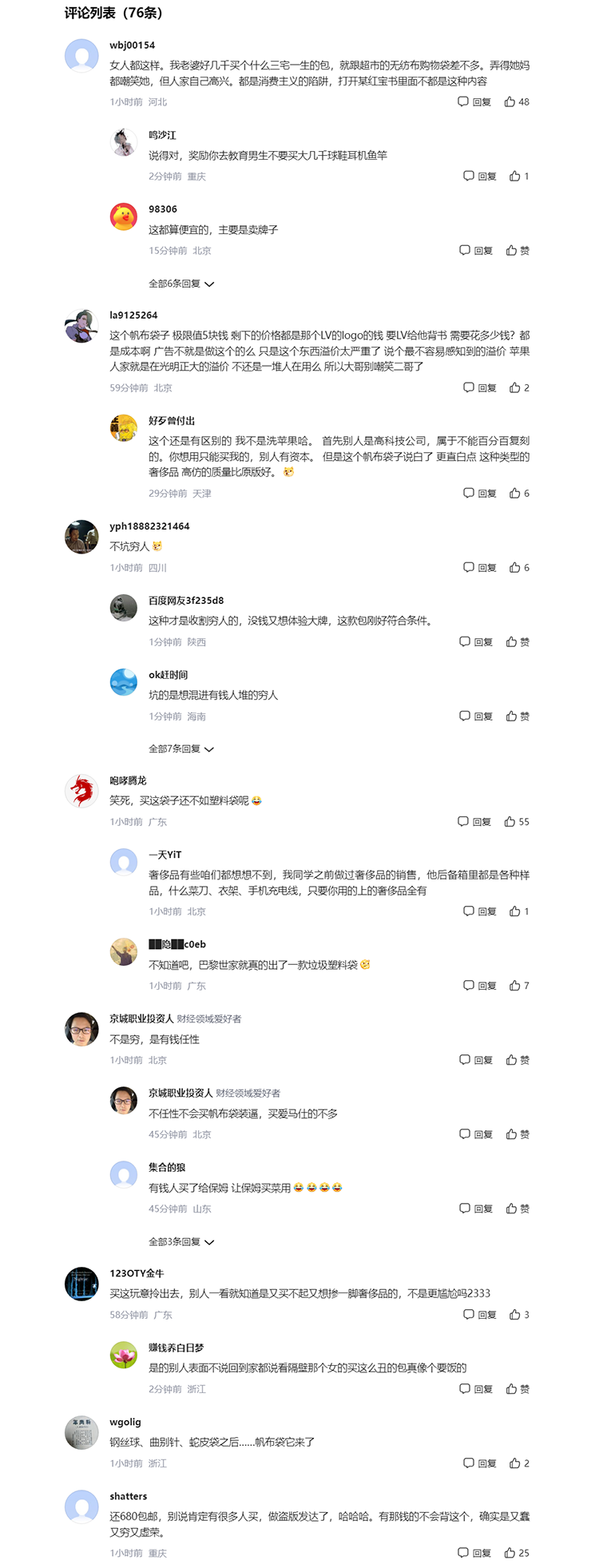Open 京城职业投资人's profile avatar
This screenshot has width=599, height=1568.
pos(81,1030)
